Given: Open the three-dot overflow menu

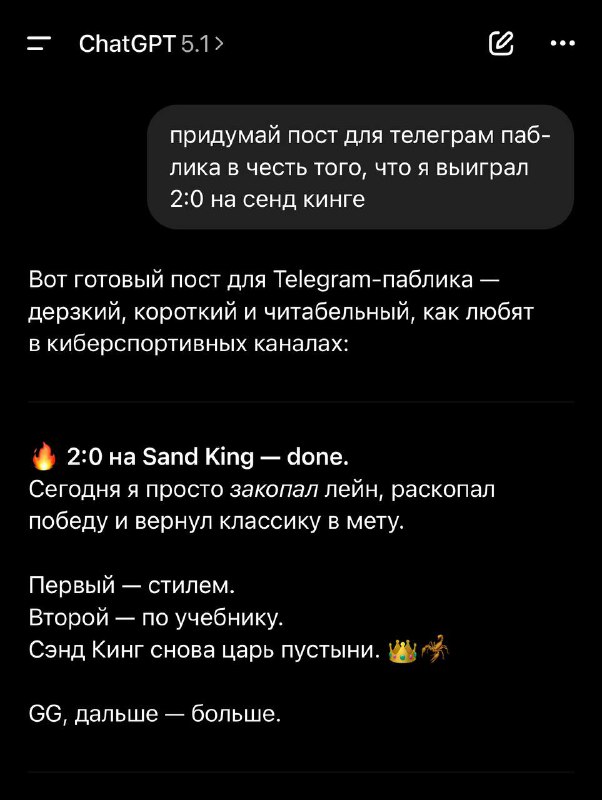Looking at the screenshot, I should (x=563, y=43).
